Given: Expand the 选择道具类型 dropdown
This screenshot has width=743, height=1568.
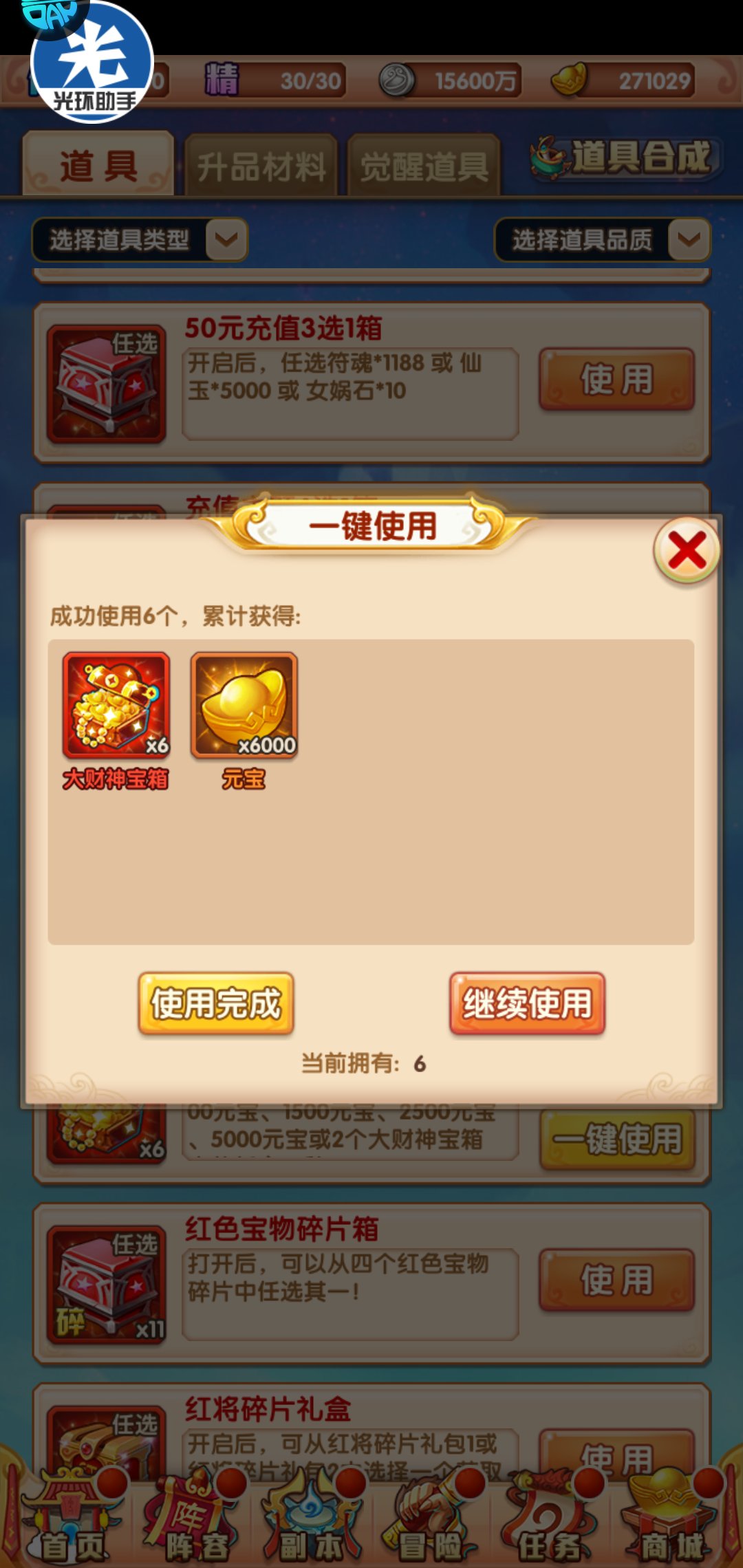Looking at the screenshot, I should point(140,240).
